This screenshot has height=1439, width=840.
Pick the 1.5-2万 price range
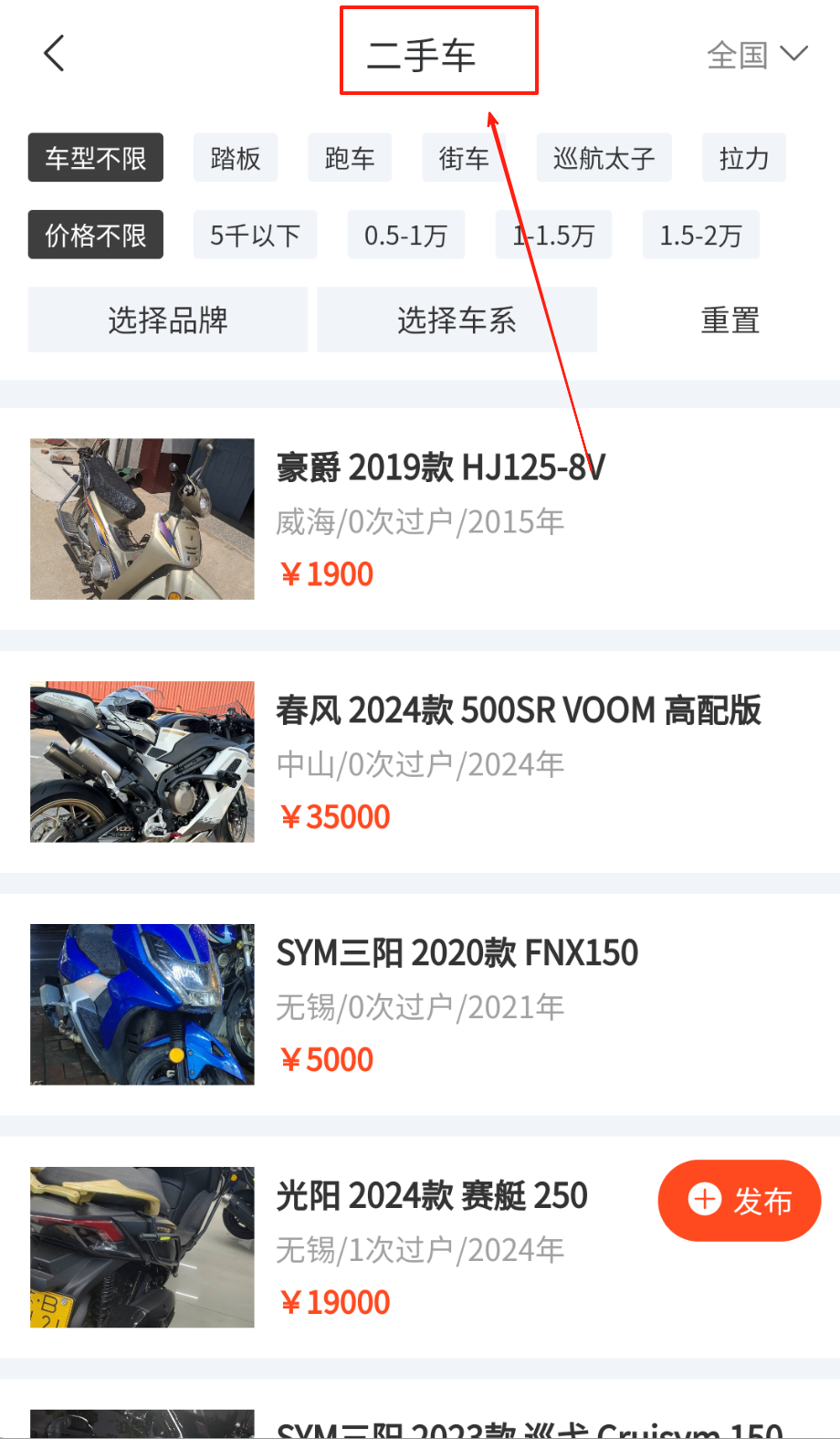pos(700,235)
